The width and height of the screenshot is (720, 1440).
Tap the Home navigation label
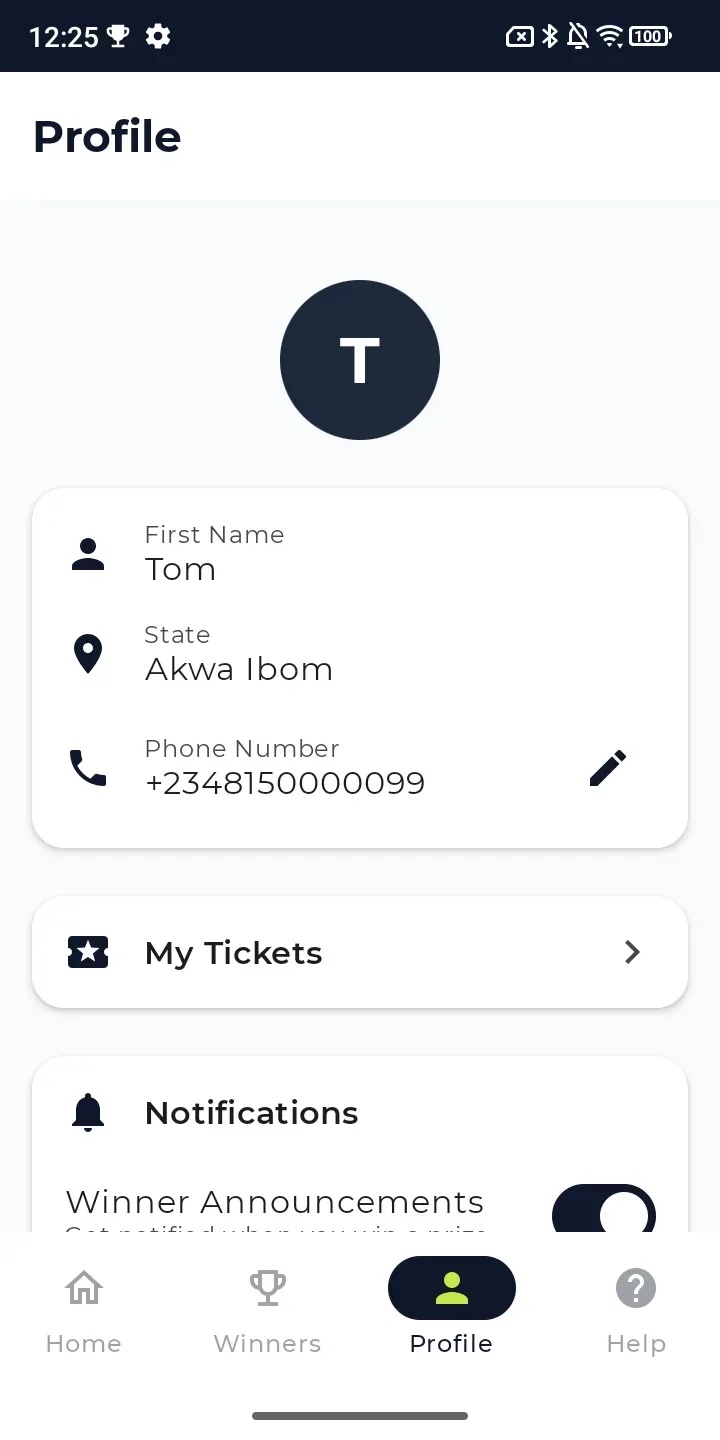pos(83,1343)
